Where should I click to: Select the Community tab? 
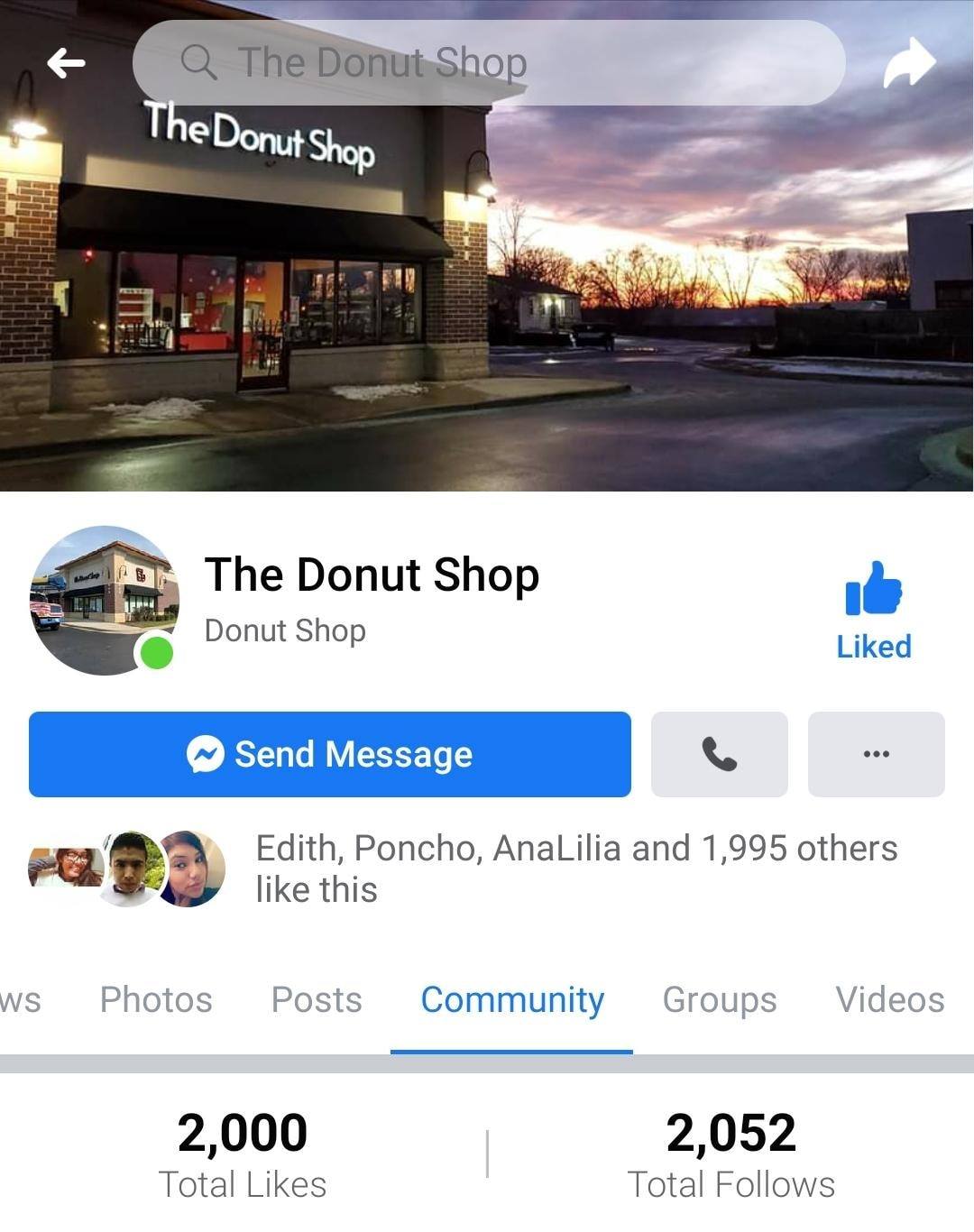512,999
